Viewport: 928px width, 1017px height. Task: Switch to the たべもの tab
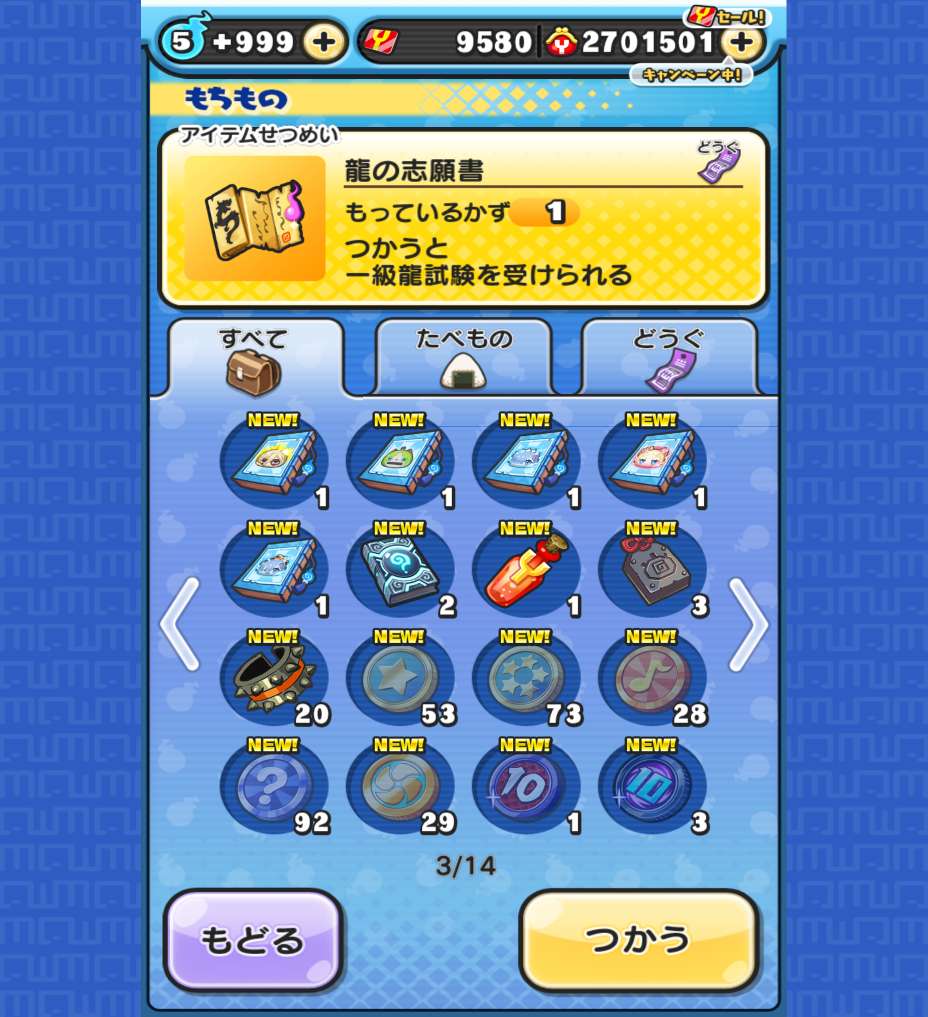(463, 356)
